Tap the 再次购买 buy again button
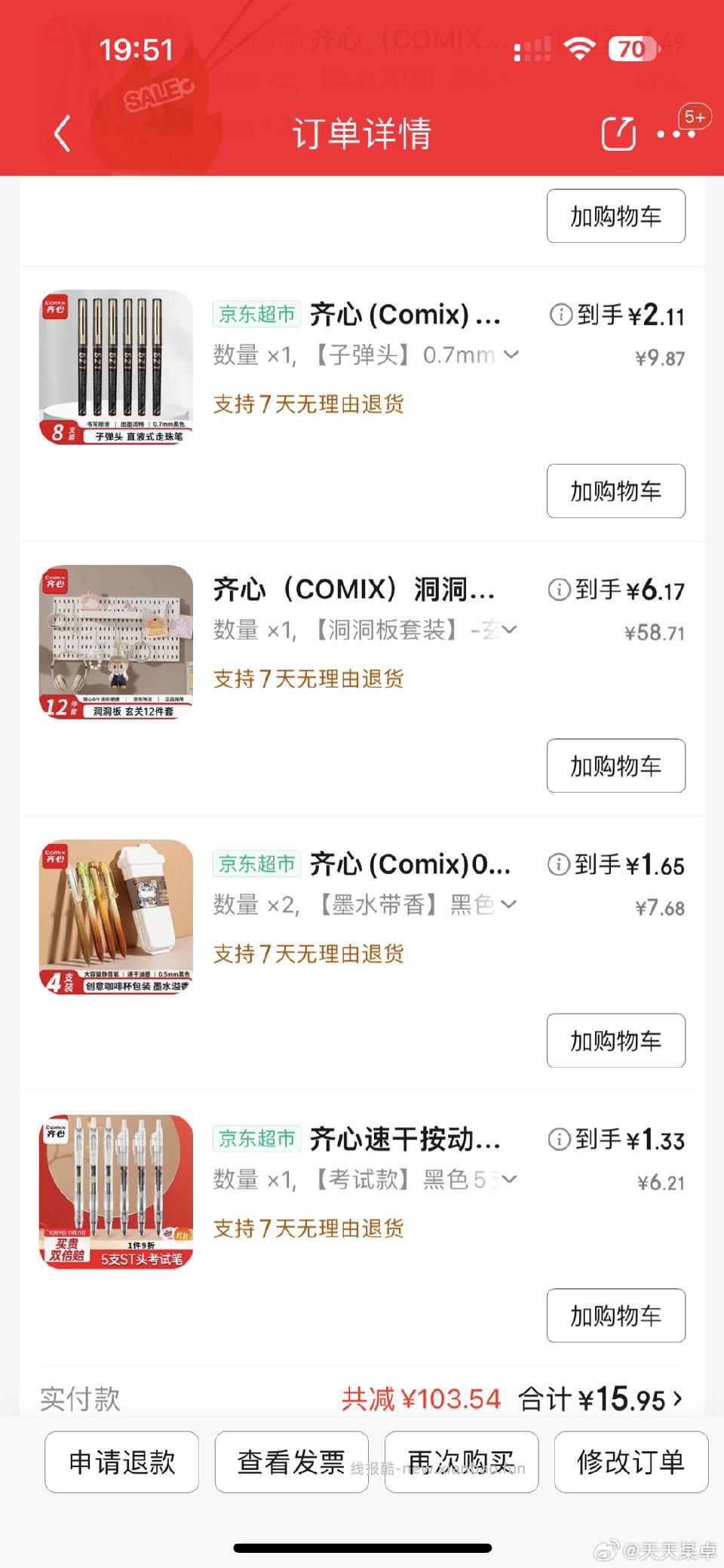Viewport: 724px width, 1568px height. 461,1462
